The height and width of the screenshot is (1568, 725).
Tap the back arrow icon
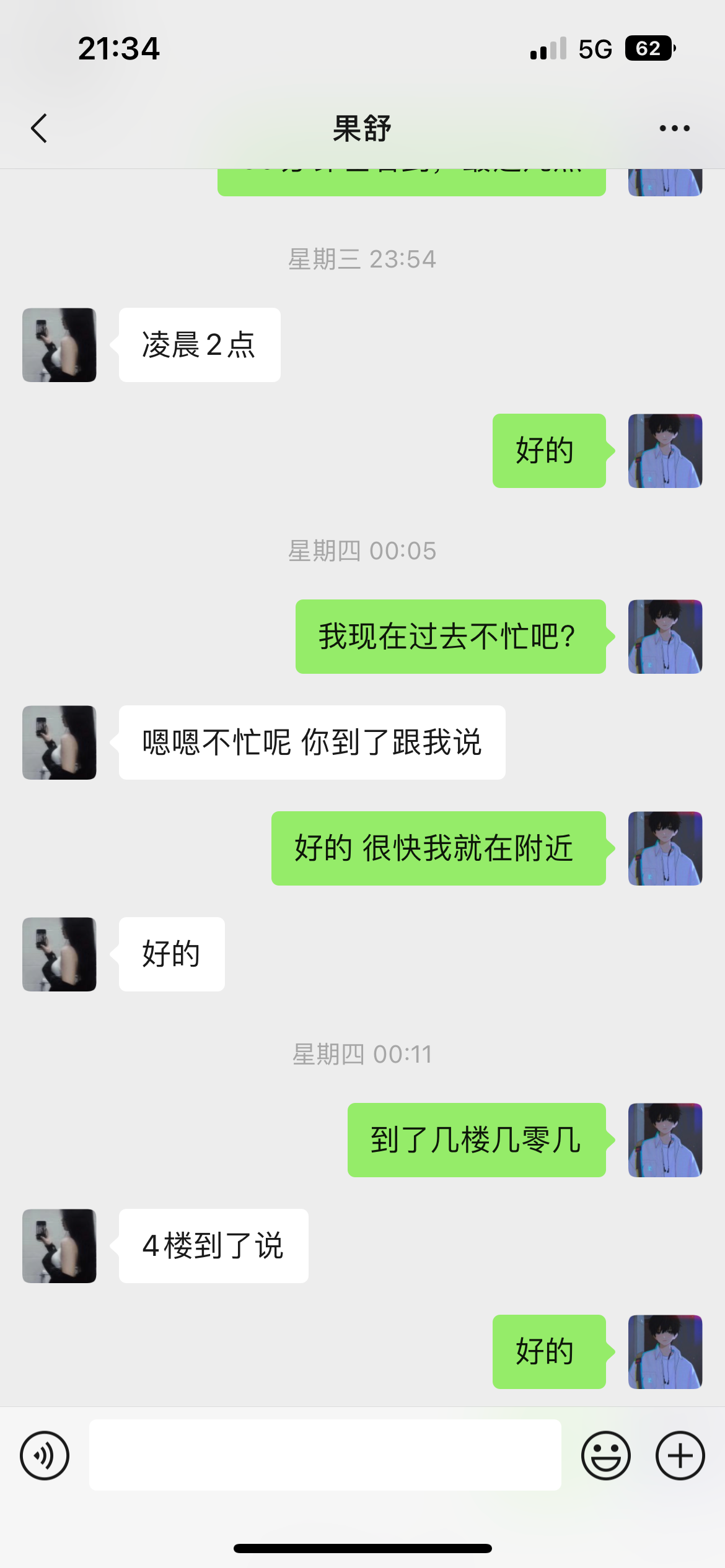point(39,128)
